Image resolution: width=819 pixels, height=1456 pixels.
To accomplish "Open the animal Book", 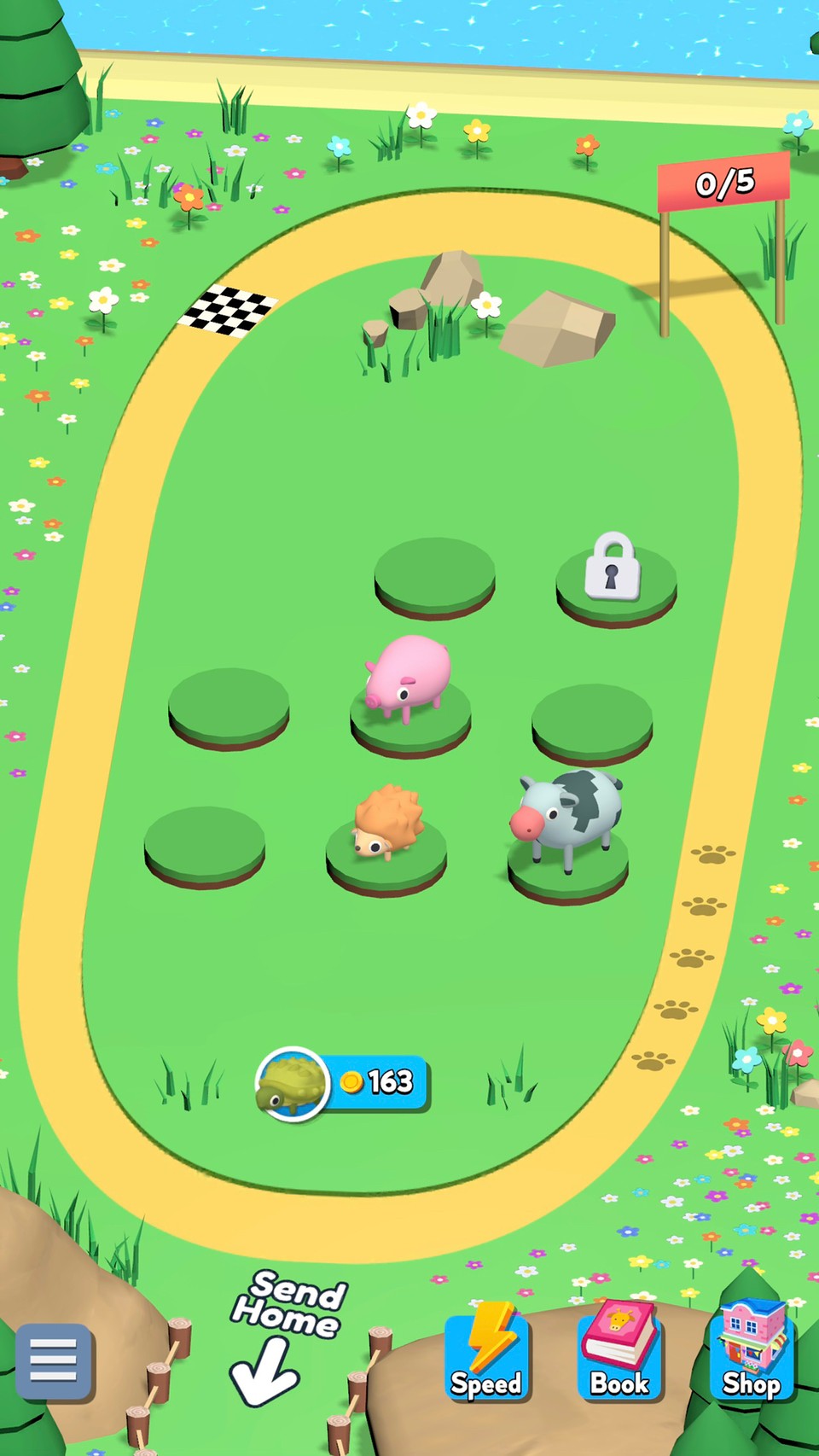I will (x=619, y=1352).
